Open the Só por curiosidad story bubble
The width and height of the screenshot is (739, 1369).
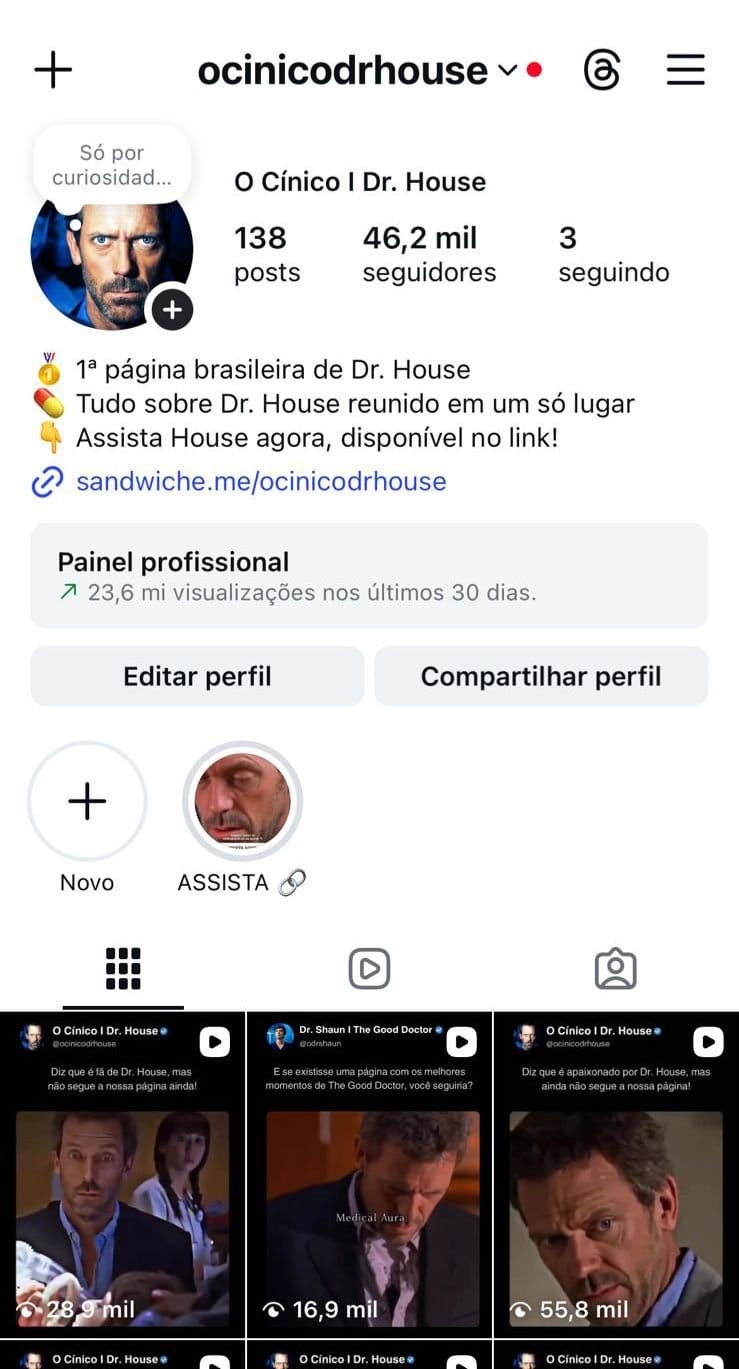113,163
